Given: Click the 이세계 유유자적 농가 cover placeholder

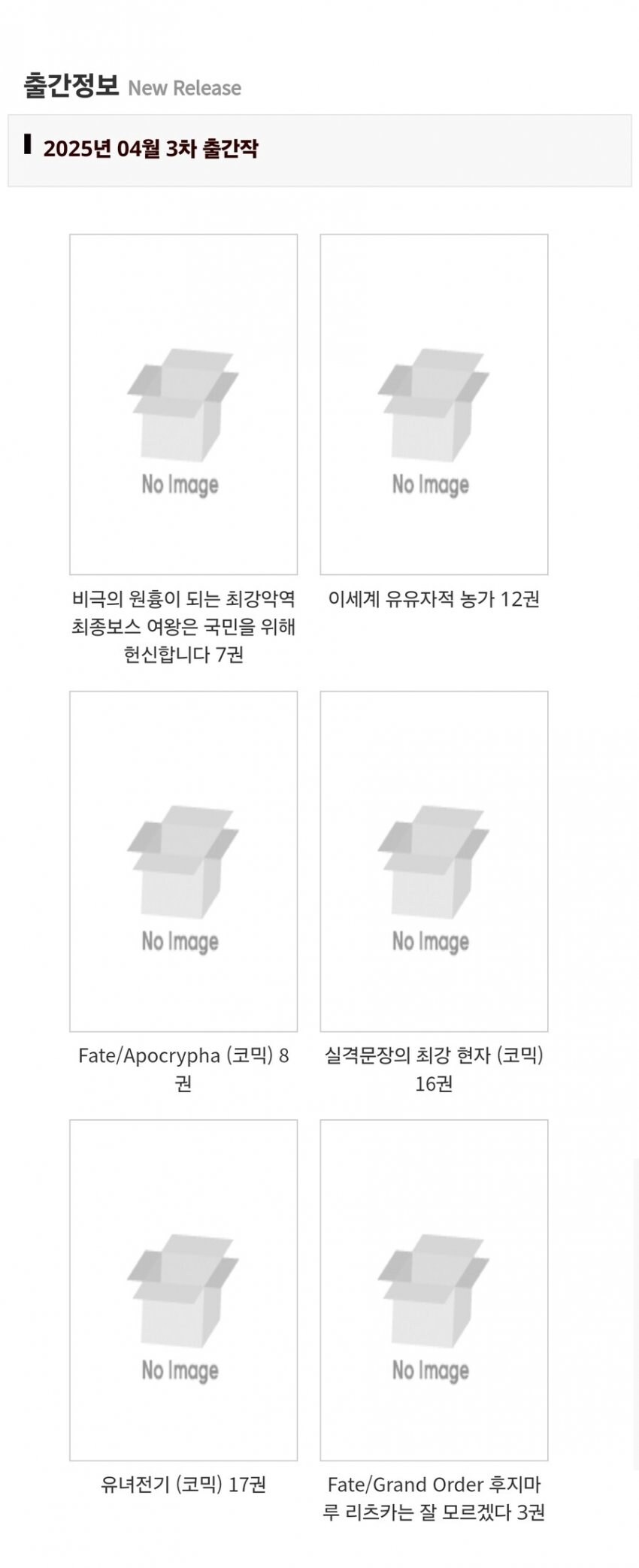Looking at the screenshot, I should tap(436, 406).
